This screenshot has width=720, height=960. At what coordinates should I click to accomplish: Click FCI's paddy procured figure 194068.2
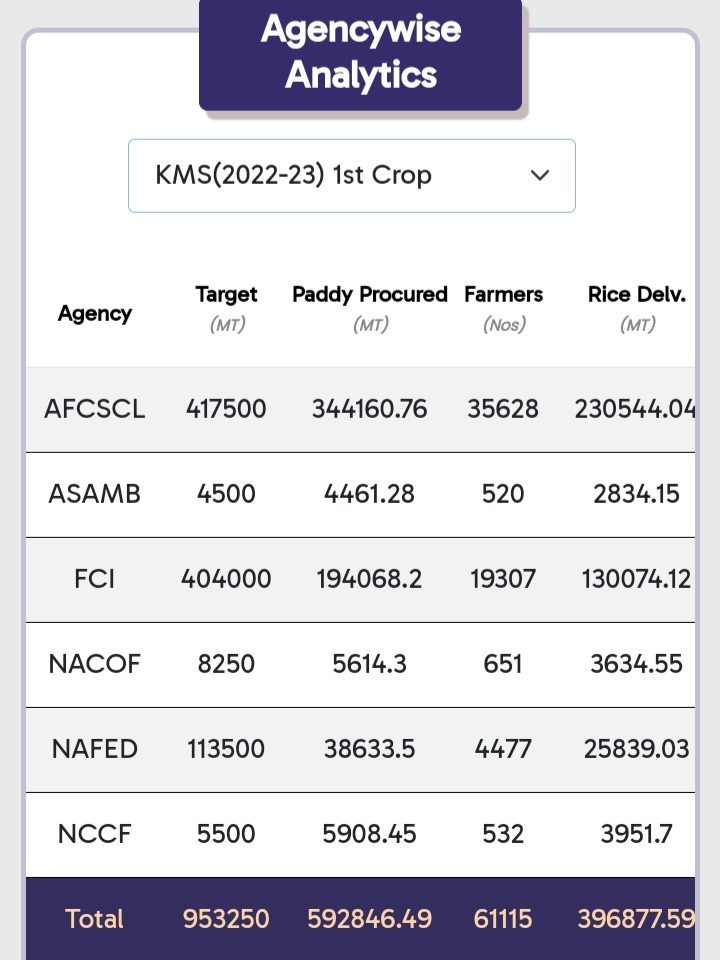coord(369,579)
